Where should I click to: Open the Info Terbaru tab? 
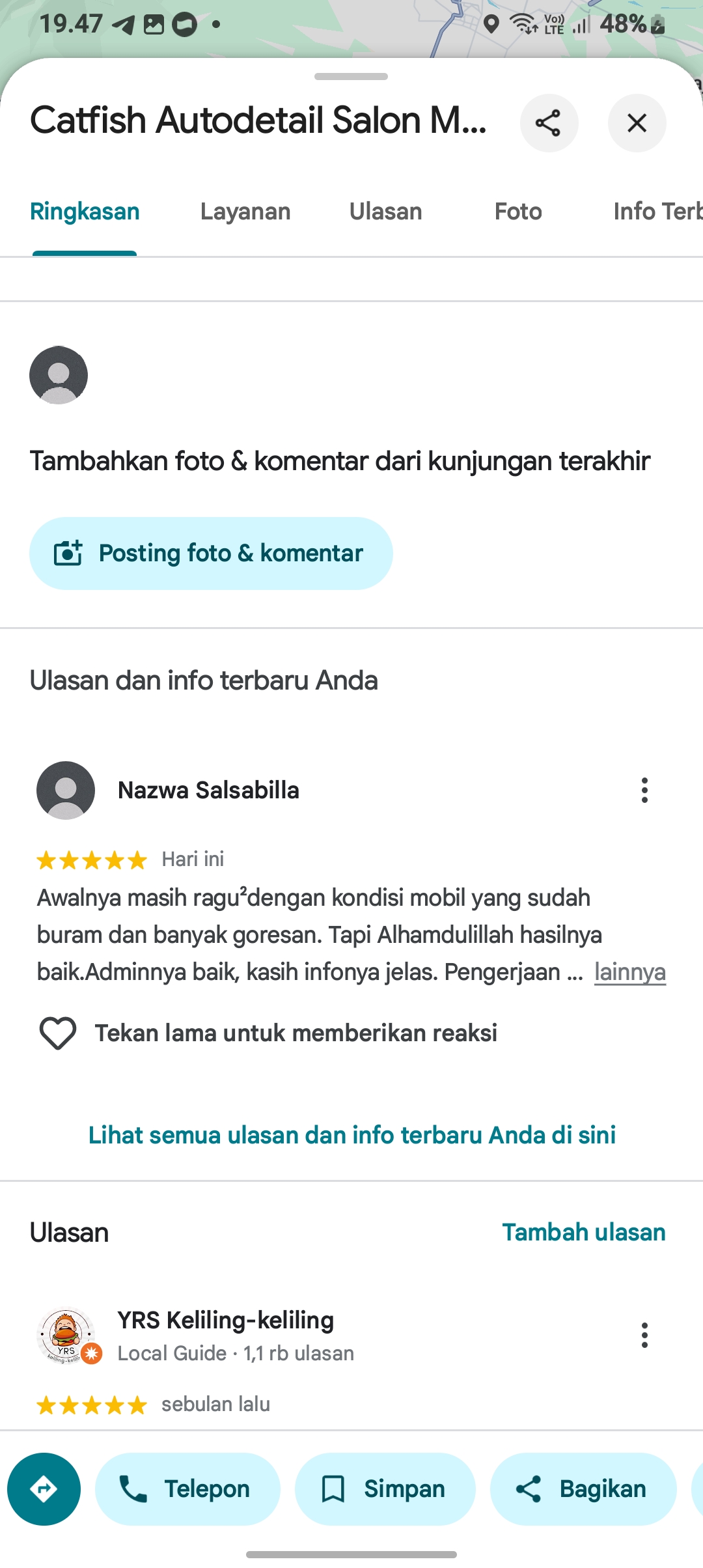coord(657,212)
